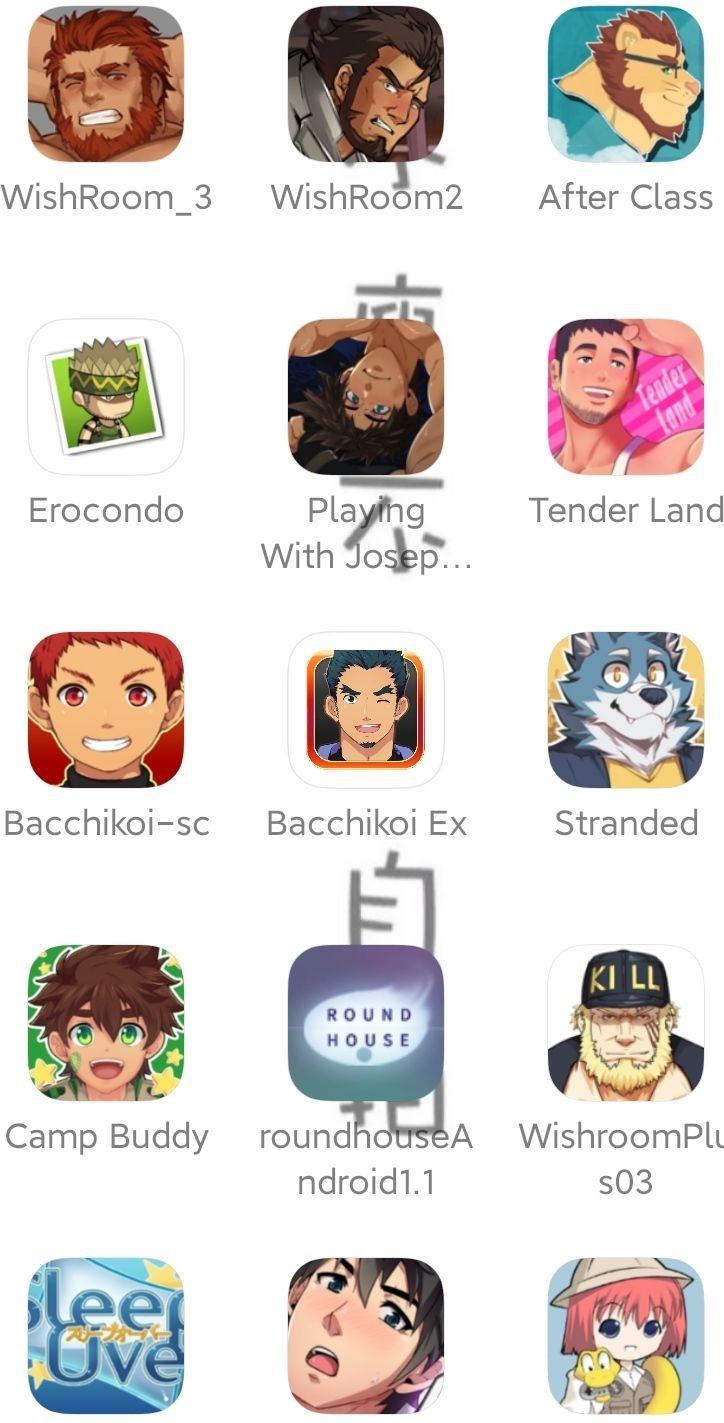Launch Erocondo
This screenshot has height=1423, width=724.
click(106, 397)
